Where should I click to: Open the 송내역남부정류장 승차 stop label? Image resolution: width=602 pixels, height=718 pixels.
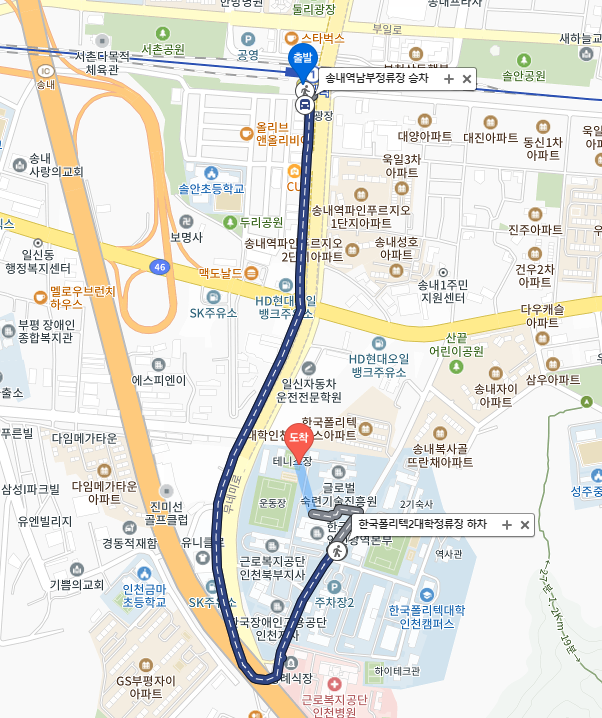[x=378, y=79]
